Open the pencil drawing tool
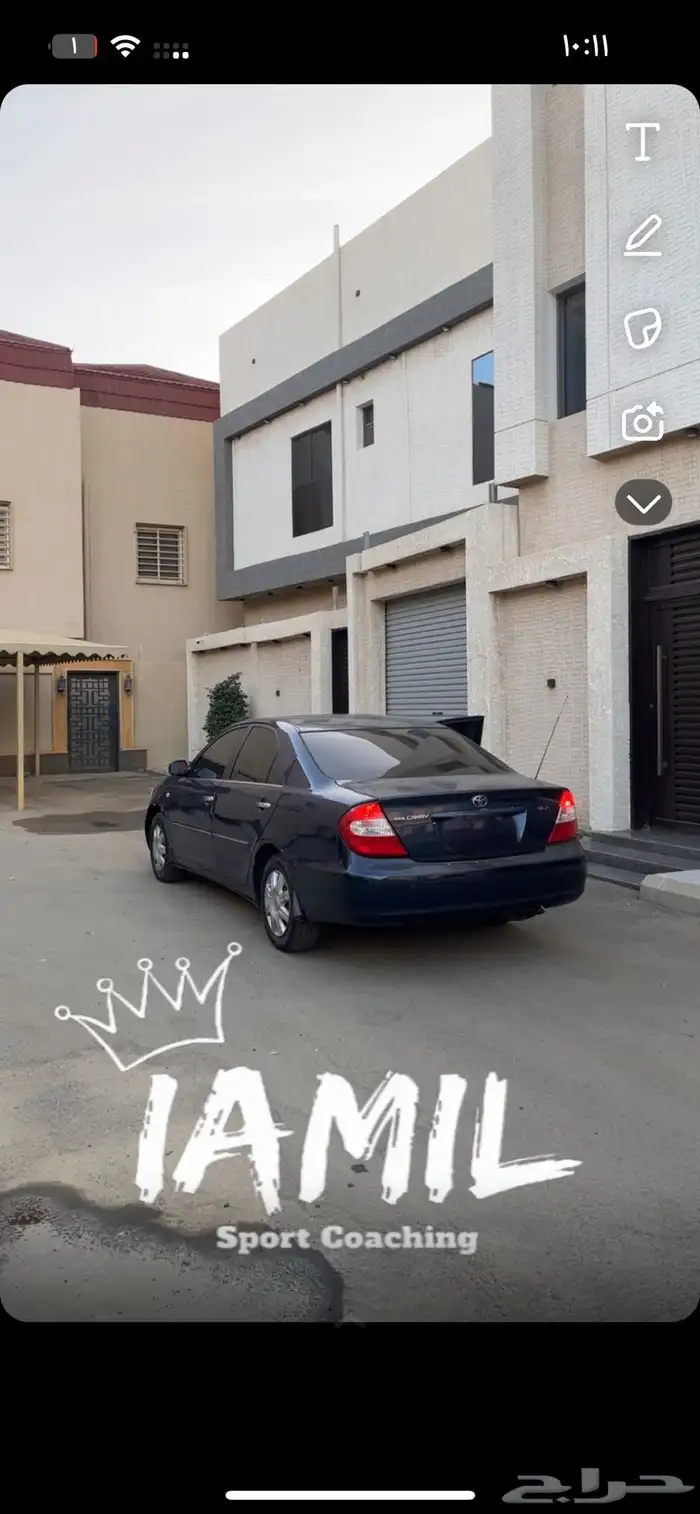This screenshot has width=700, height=1514. (x=642, y=236)
